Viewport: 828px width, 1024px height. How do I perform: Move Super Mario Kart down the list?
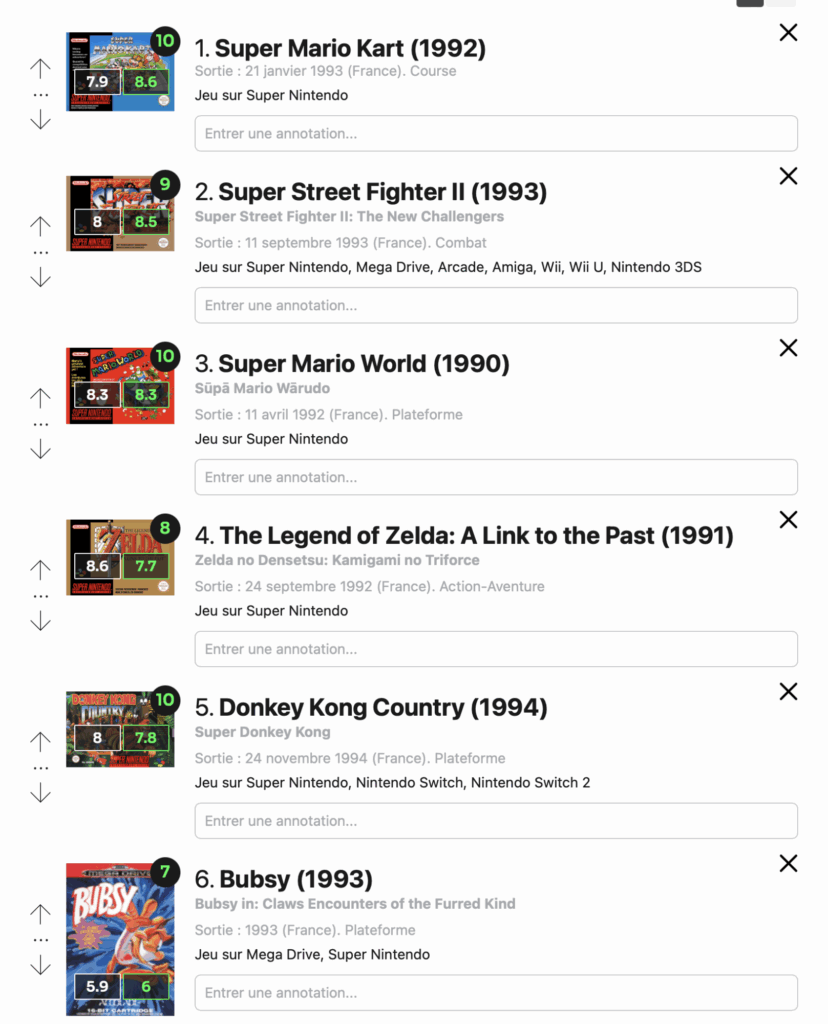40,118
